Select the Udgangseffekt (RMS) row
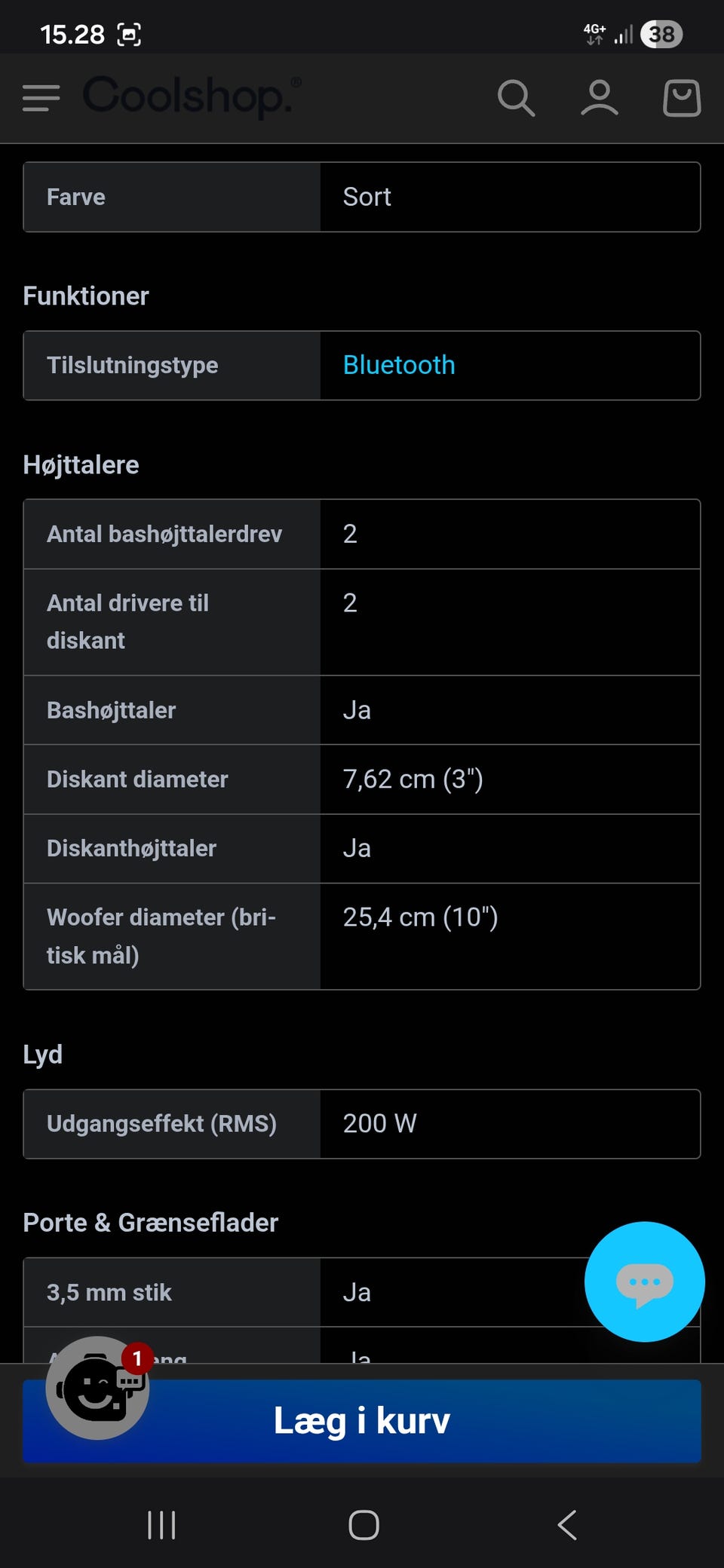This screenshot has height=1568, width=724. pyautogui.click(x=362, y=1124)
